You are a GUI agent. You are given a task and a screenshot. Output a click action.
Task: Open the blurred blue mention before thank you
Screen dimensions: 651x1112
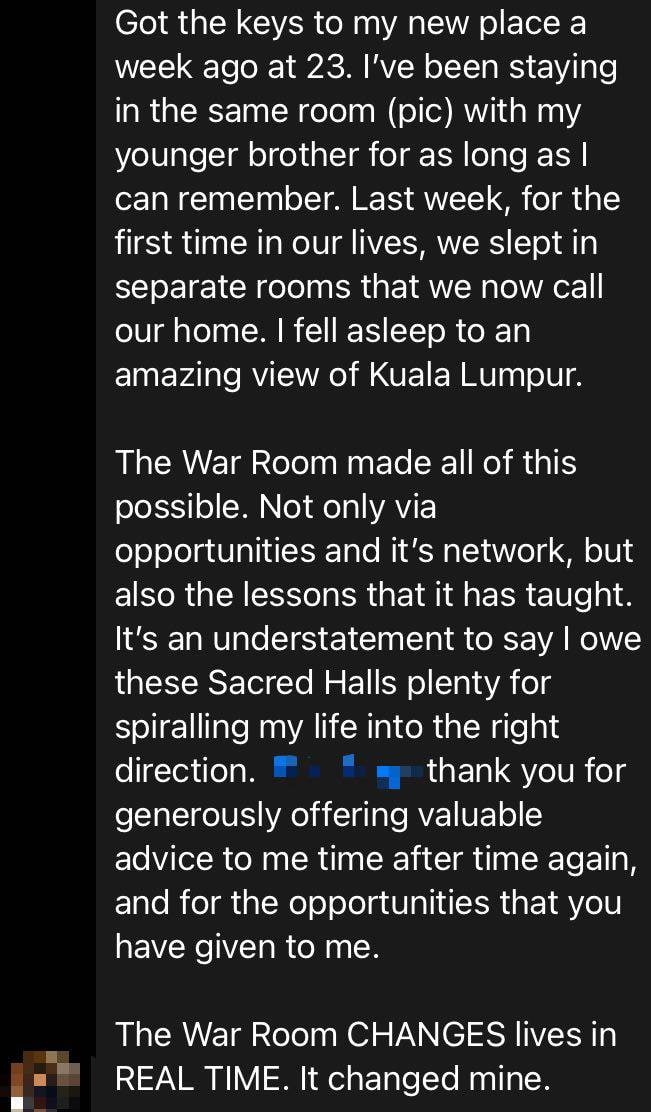pyautogui.click(x=347, y=772)
